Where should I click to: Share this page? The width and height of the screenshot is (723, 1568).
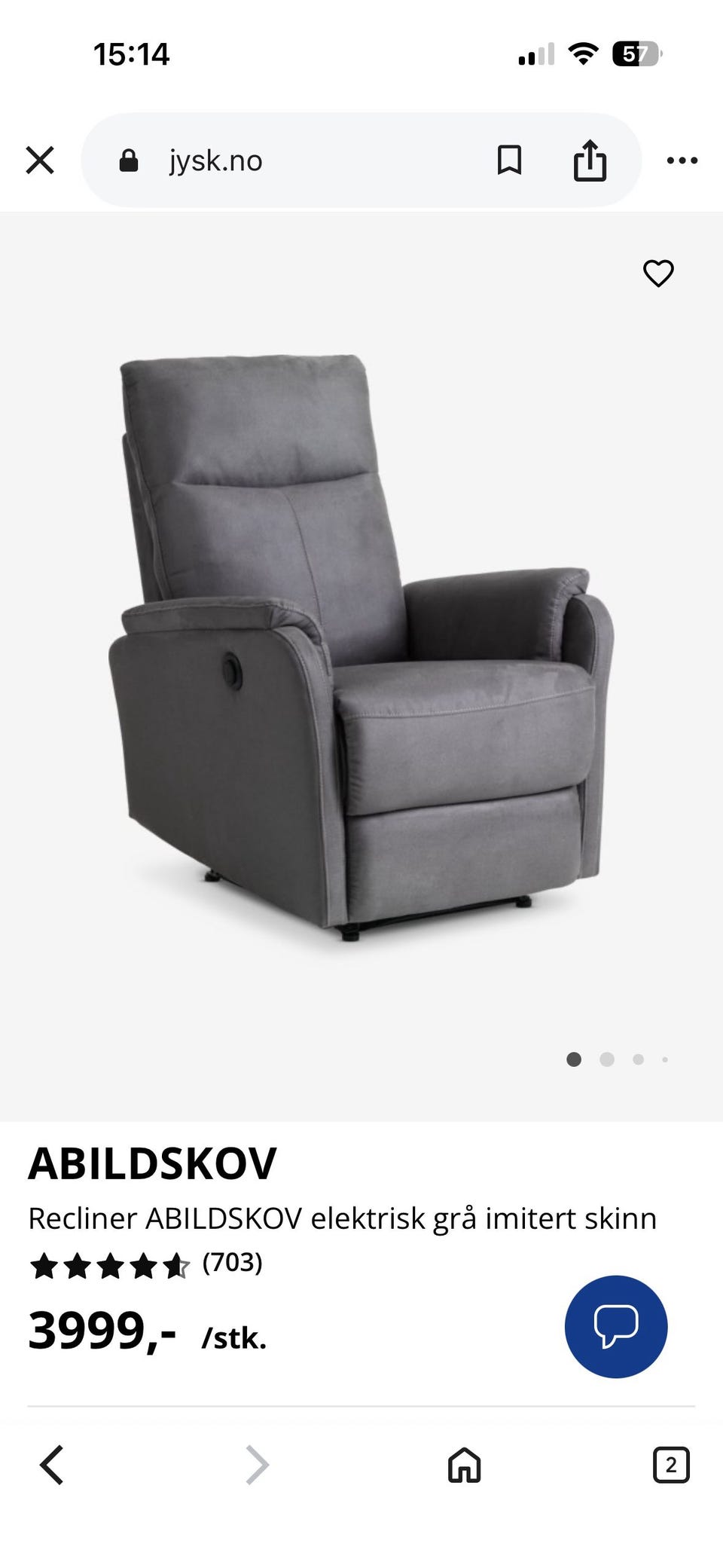[590, 160]
